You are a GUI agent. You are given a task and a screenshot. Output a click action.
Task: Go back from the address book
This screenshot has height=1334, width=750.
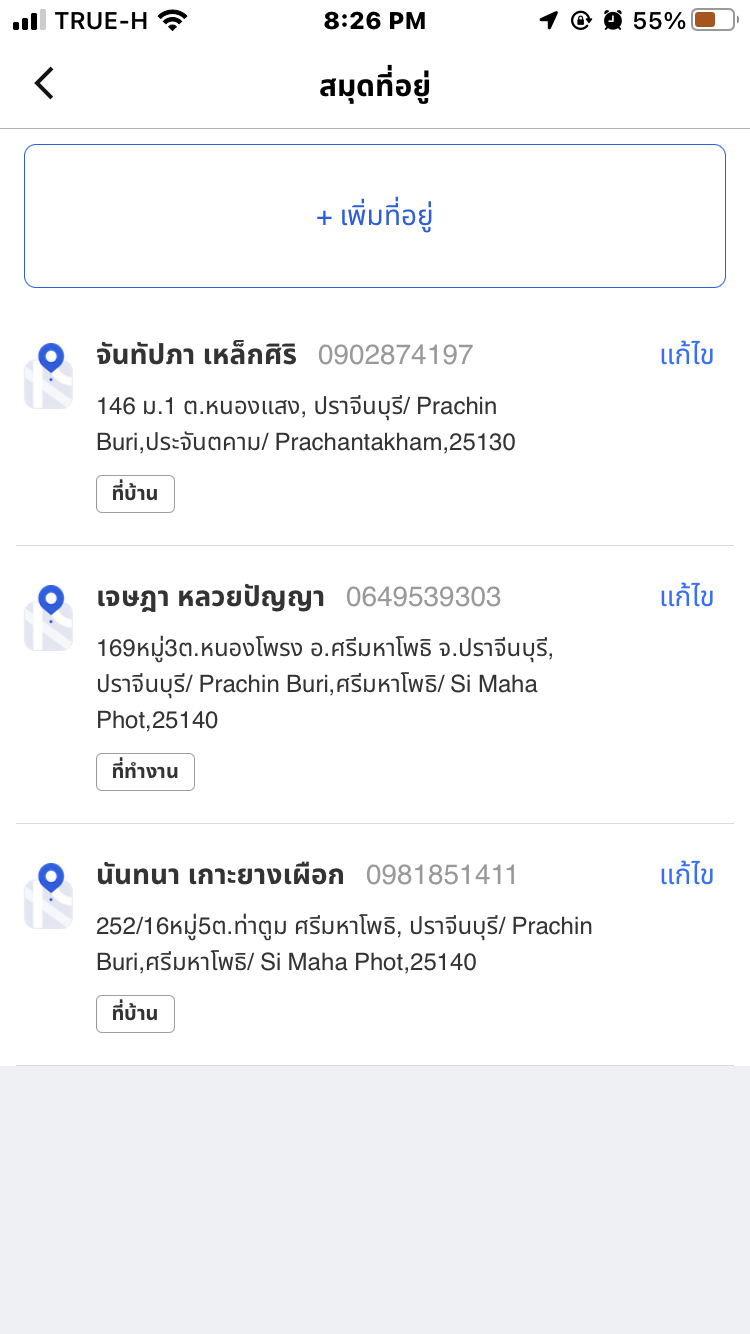click(44, 84)
